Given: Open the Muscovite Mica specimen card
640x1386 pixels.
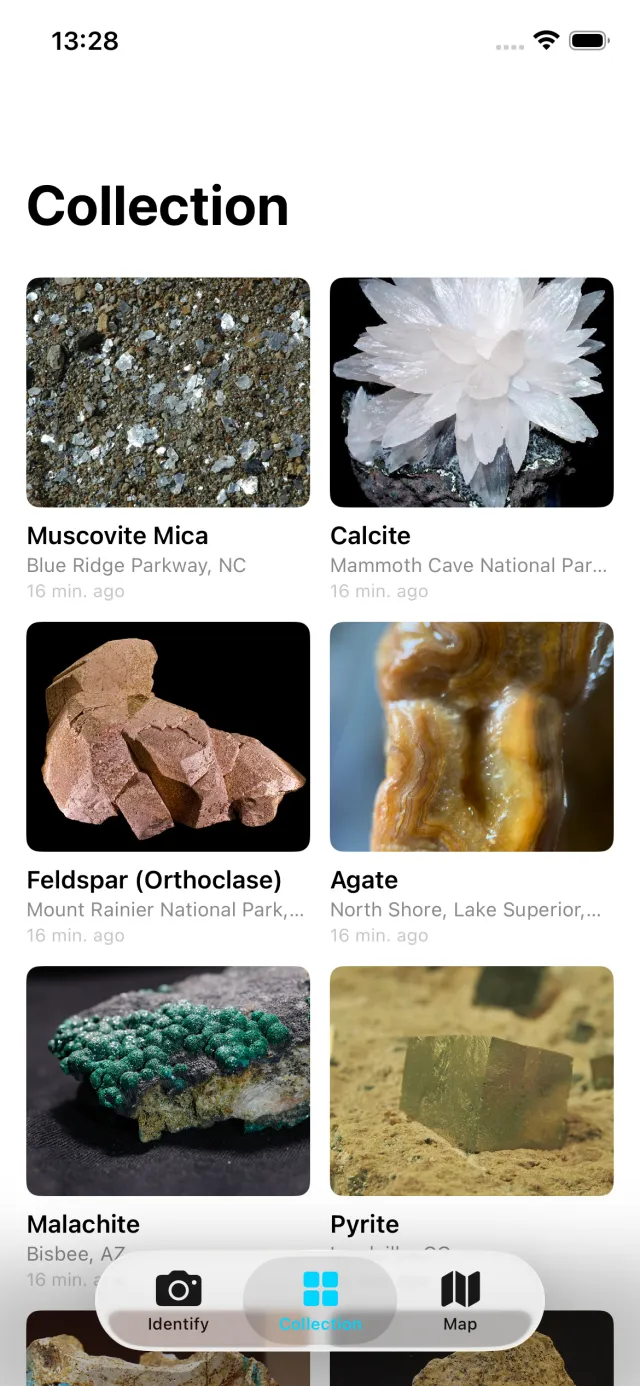Looking at the screenshot, I should pyautogui.click(x=168, y=393).
